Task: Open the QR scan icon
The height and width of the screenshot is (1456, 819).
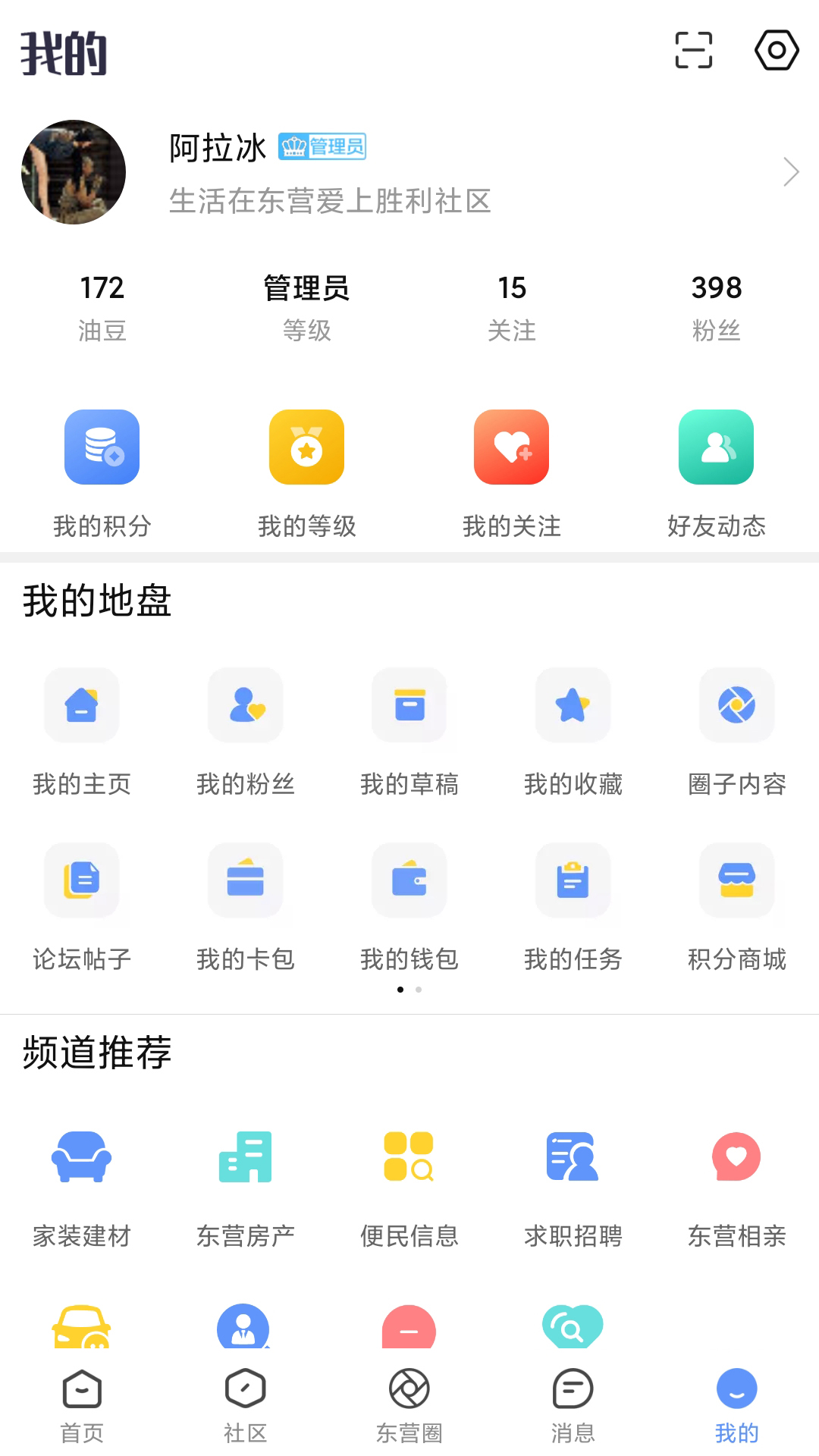Action: point(692,50)
